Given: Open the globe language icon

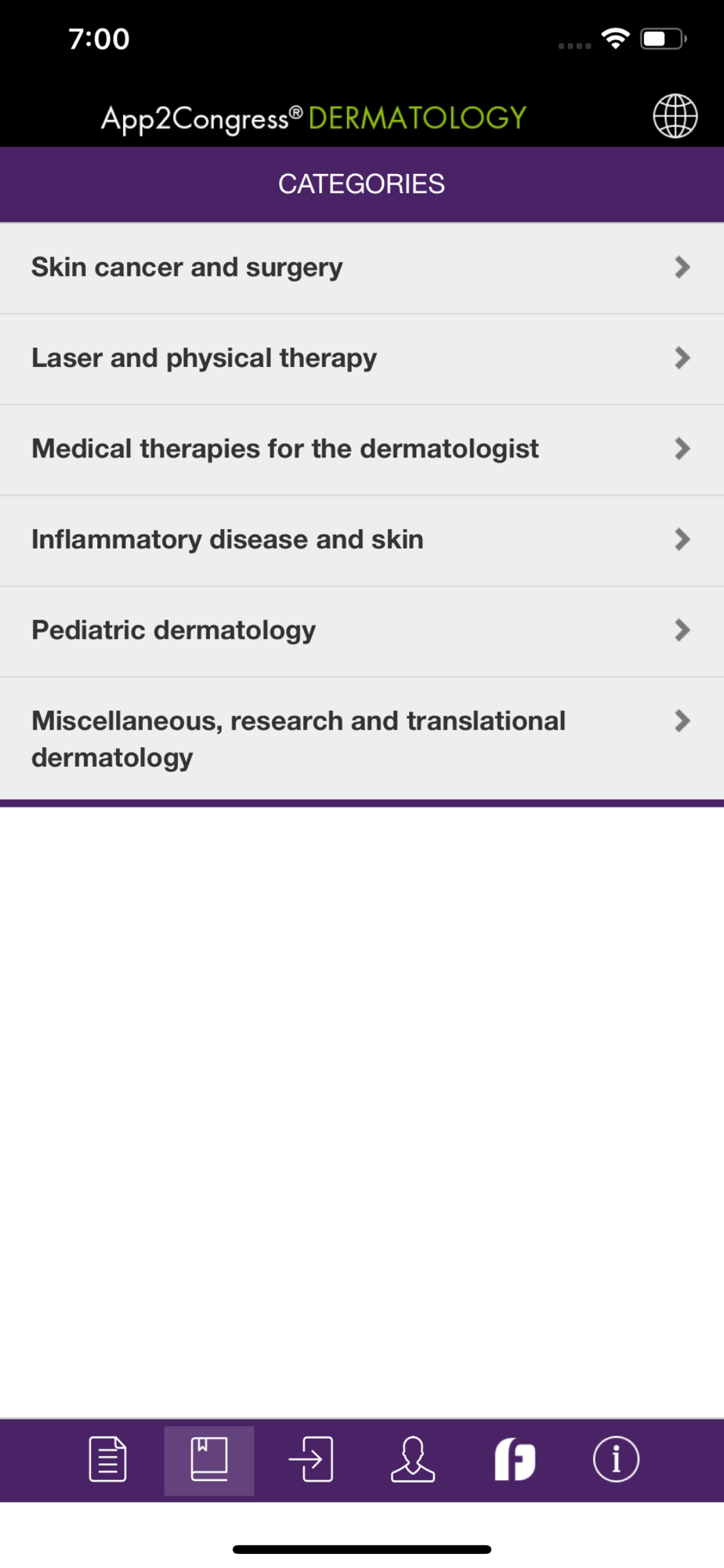Looking at the screenshot, I should coord(675,116).
